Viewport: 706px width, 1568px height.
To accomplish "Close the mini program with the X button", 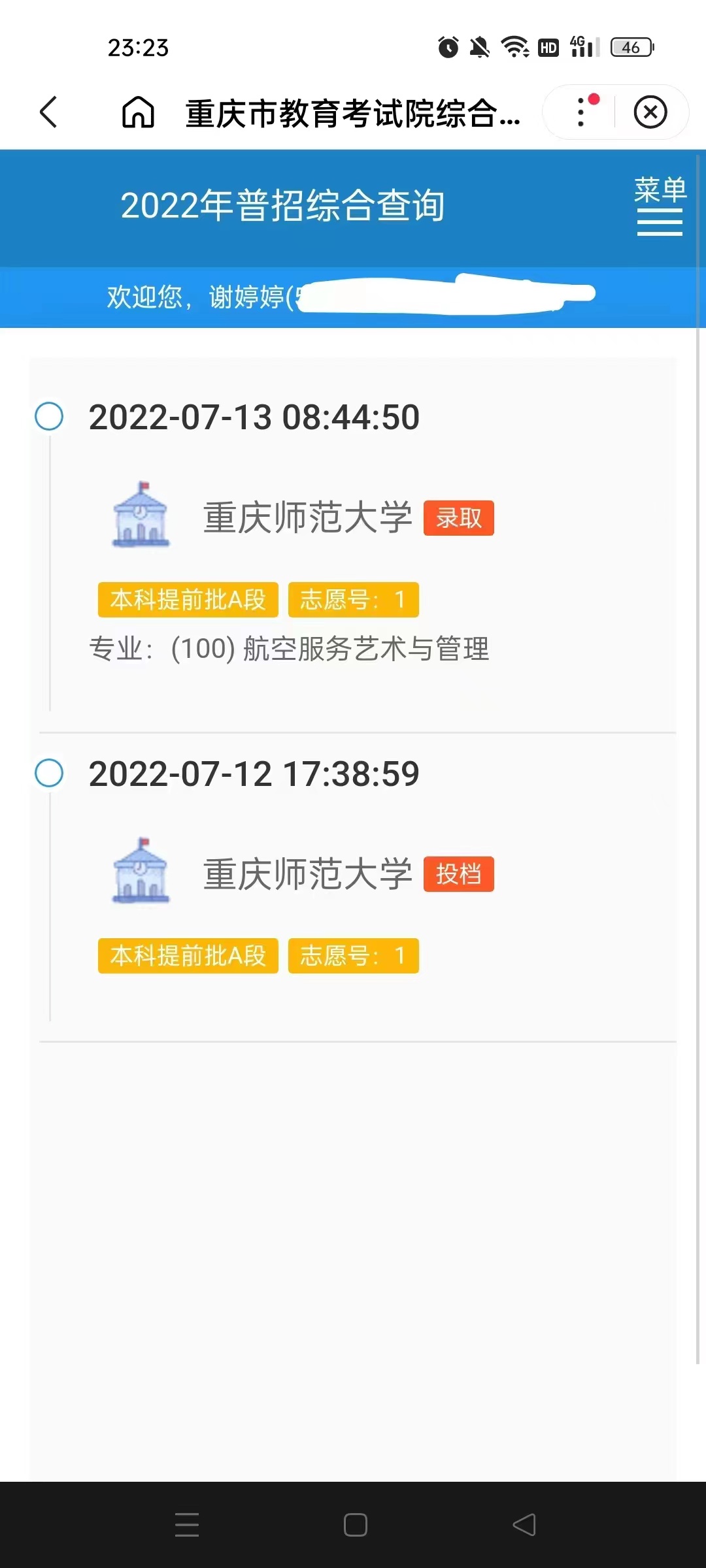I will pos(650,112).
